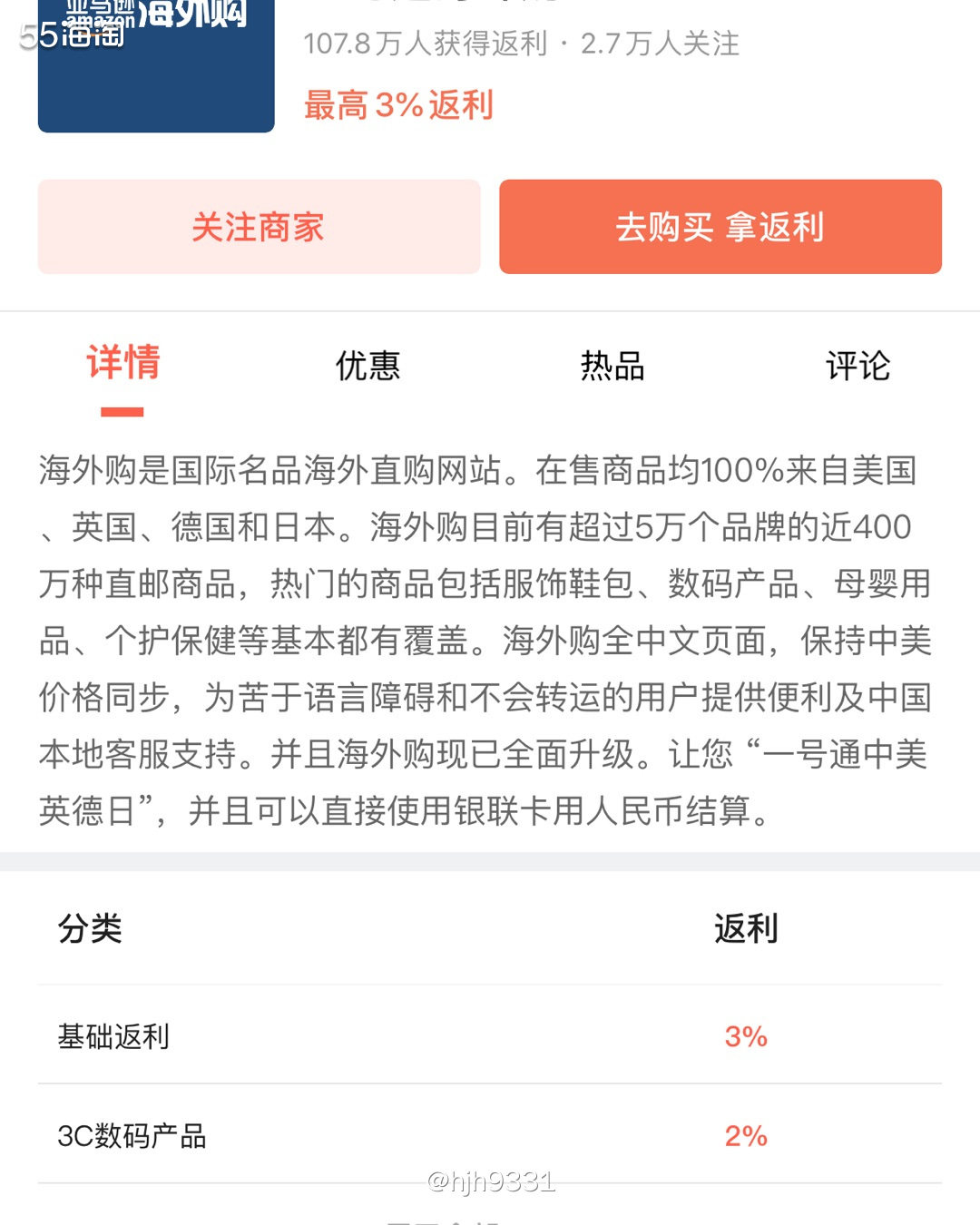Tap the Amazon 海外购 merchant logo

[155, 64]
